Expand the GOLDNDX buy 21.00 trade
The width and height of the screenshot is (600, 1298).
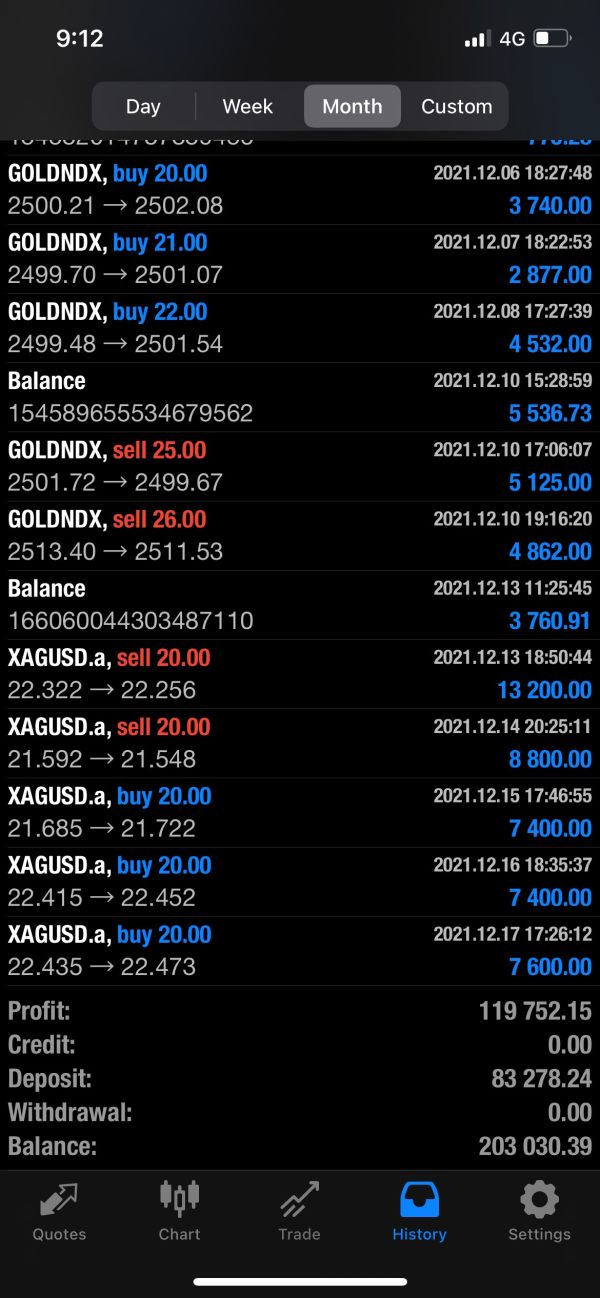[300, 259]
